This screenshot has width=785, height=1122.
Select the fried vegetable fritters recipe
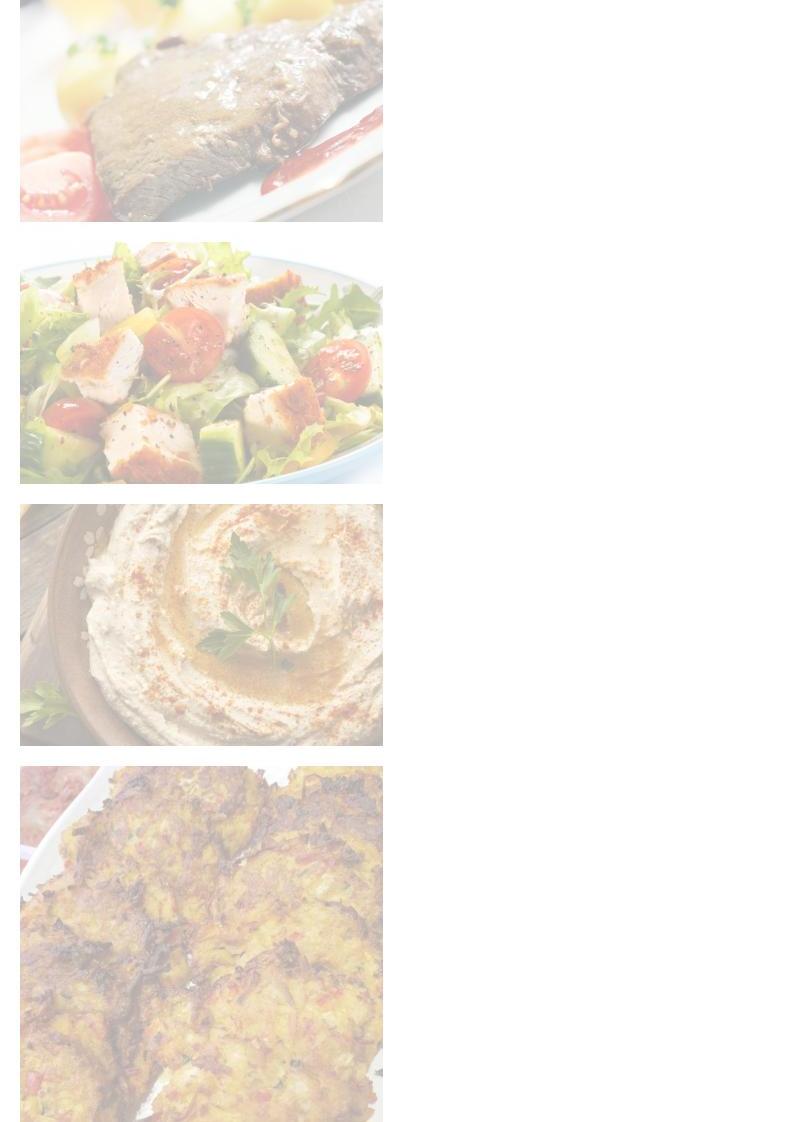point(201,943)
